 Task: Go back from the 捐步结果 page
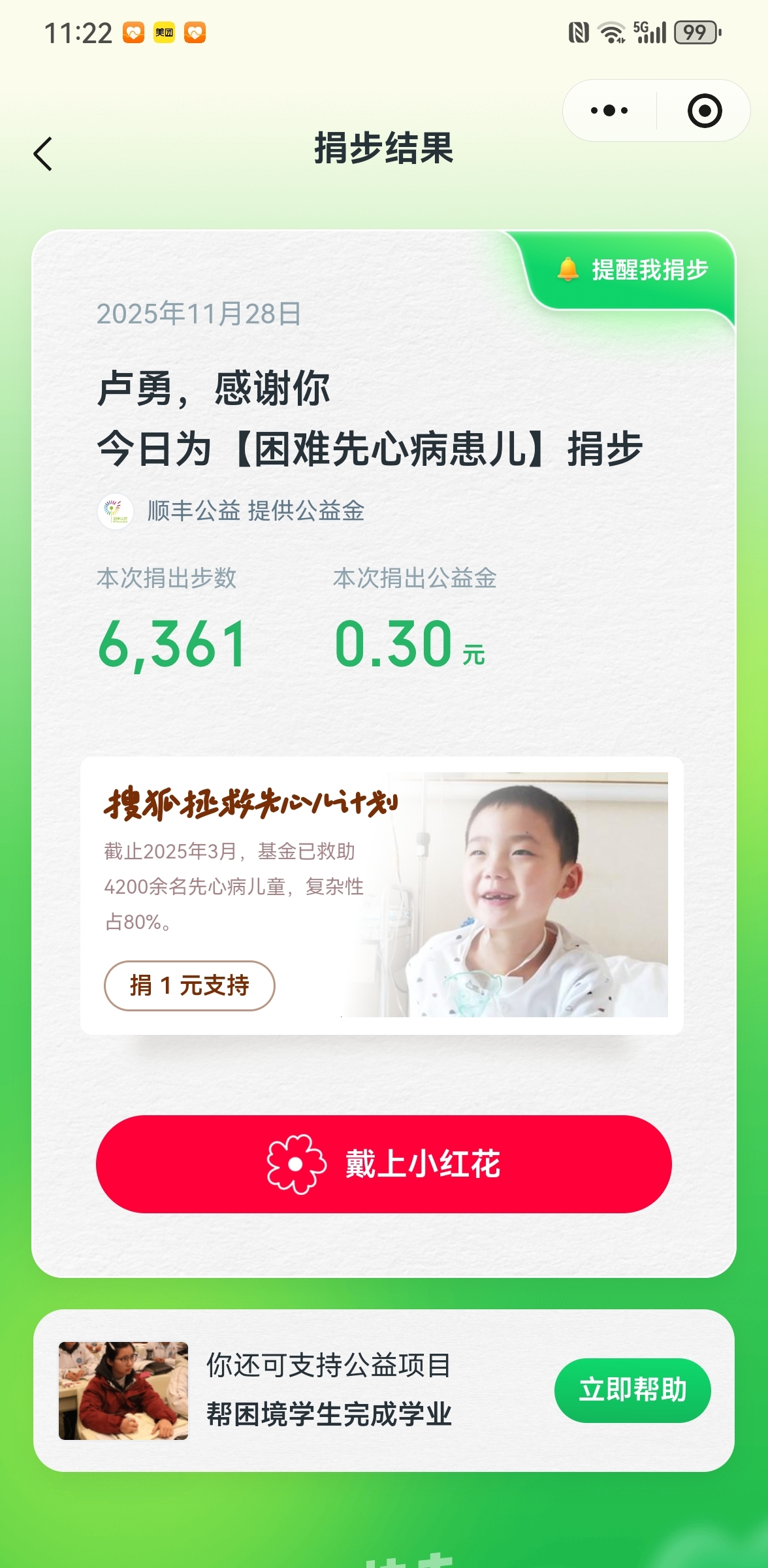click(43, 154)
